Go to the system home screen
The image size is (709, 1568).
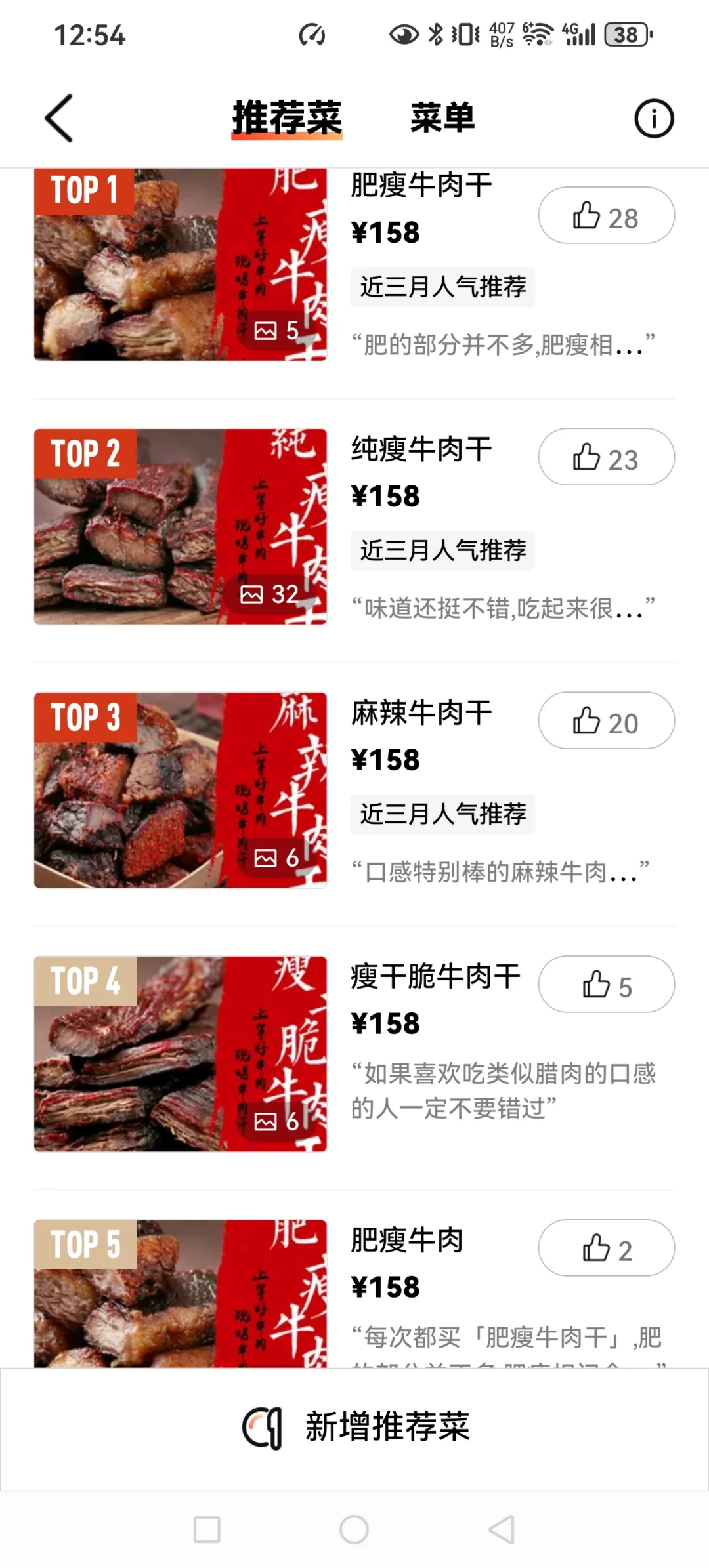[354, 1530]
